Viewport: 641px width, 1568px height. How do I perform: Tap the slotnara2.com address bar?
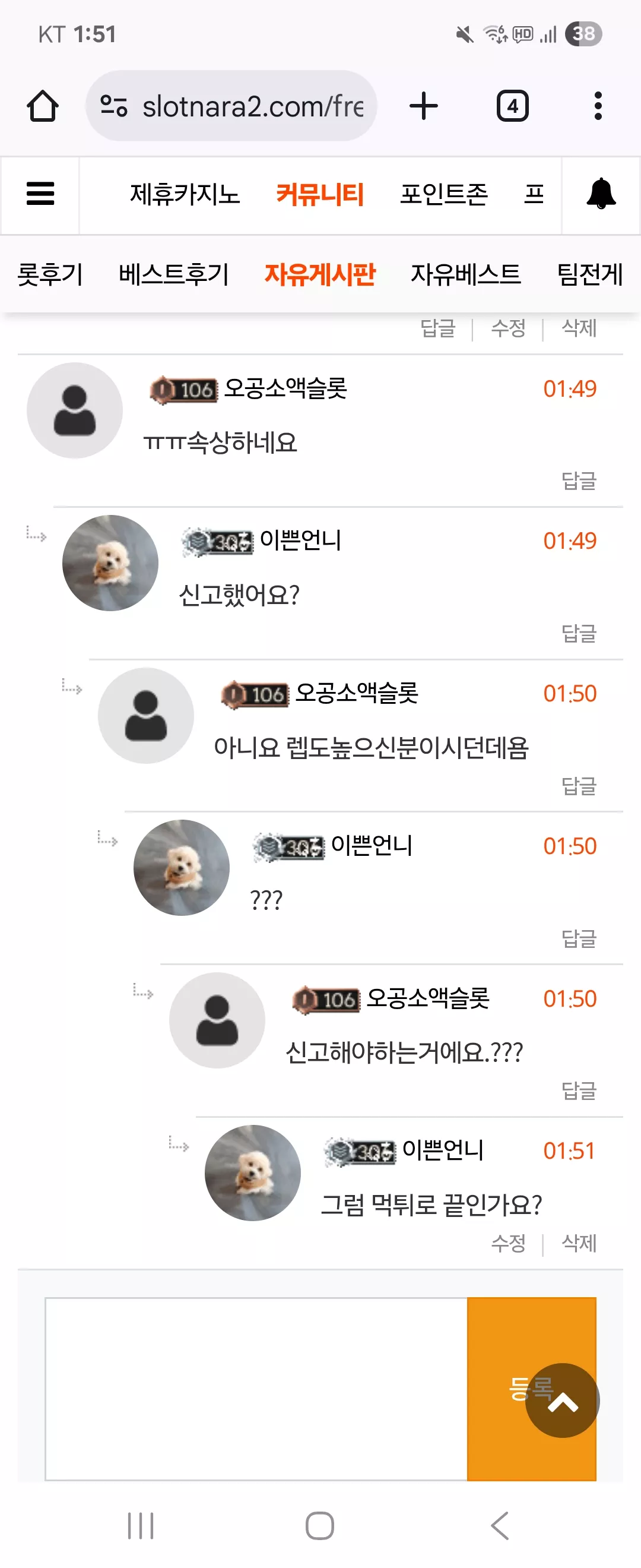[231, 106]
